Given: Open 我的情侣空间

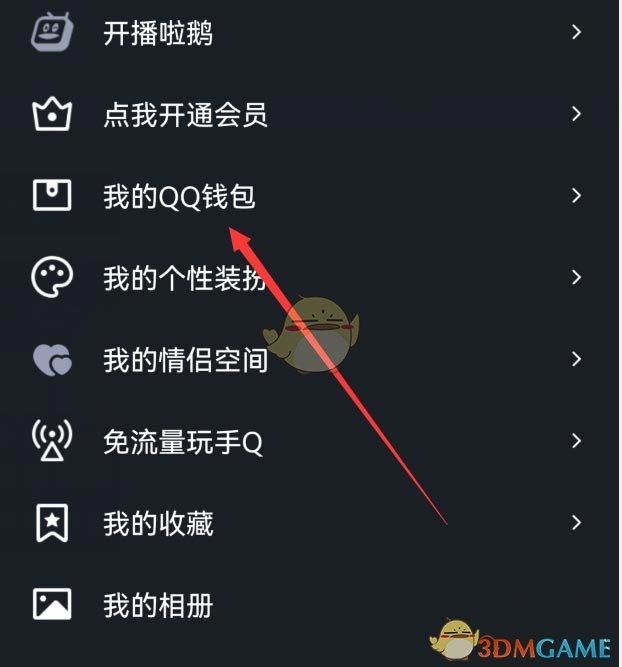Looking at the screenshot, I should pyautogui.click(x=185, y=359).
